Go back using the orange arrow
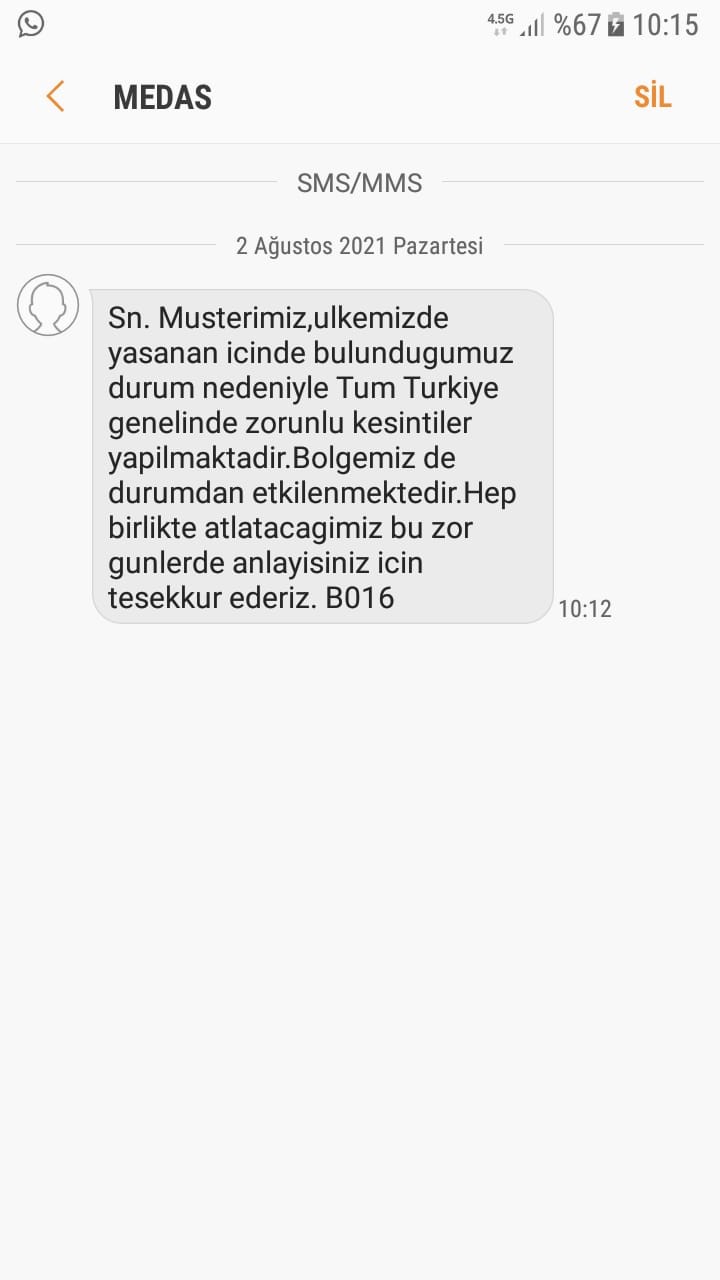720x1280 pixels. tap(55, 97)
